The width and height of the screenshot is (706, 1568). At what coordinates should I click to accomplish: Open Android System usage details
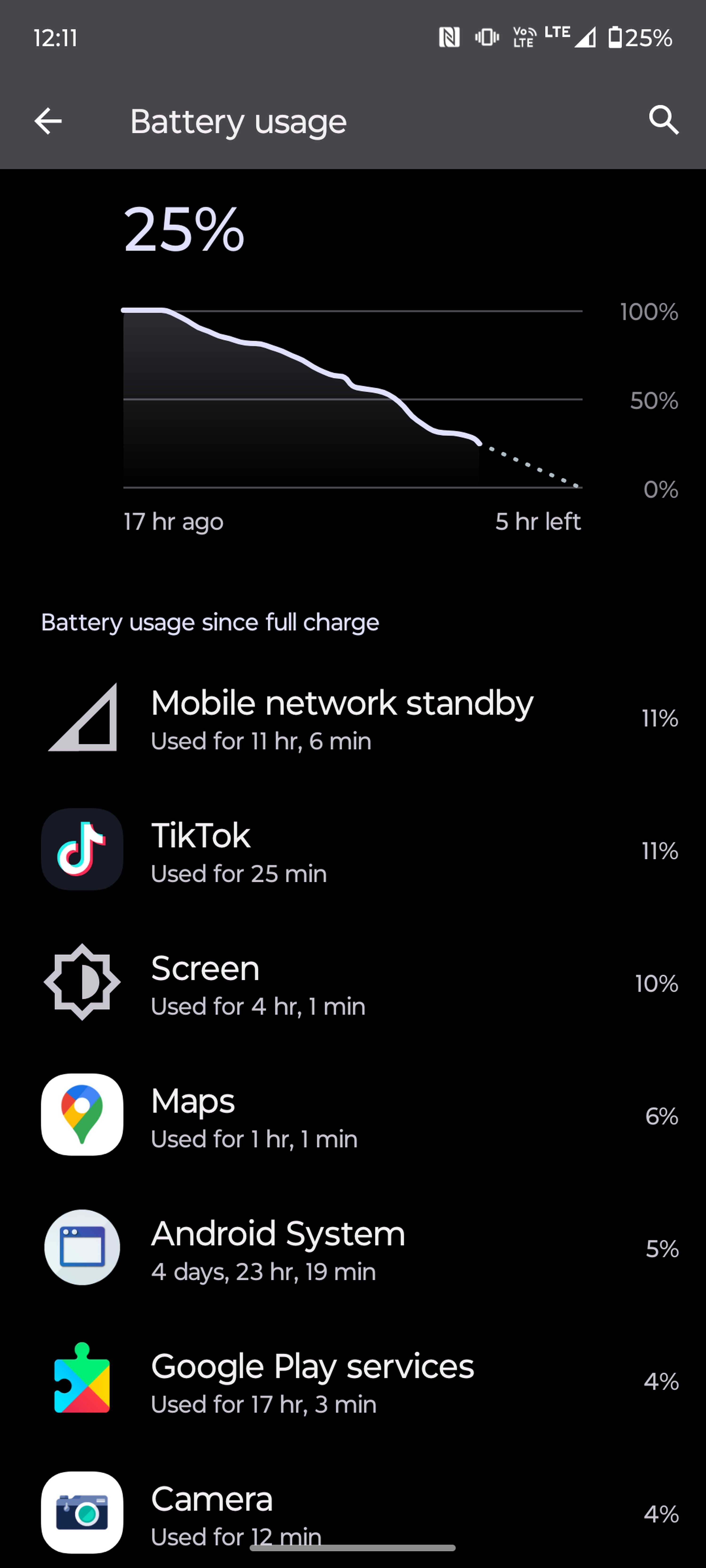tap(353, 1248)
